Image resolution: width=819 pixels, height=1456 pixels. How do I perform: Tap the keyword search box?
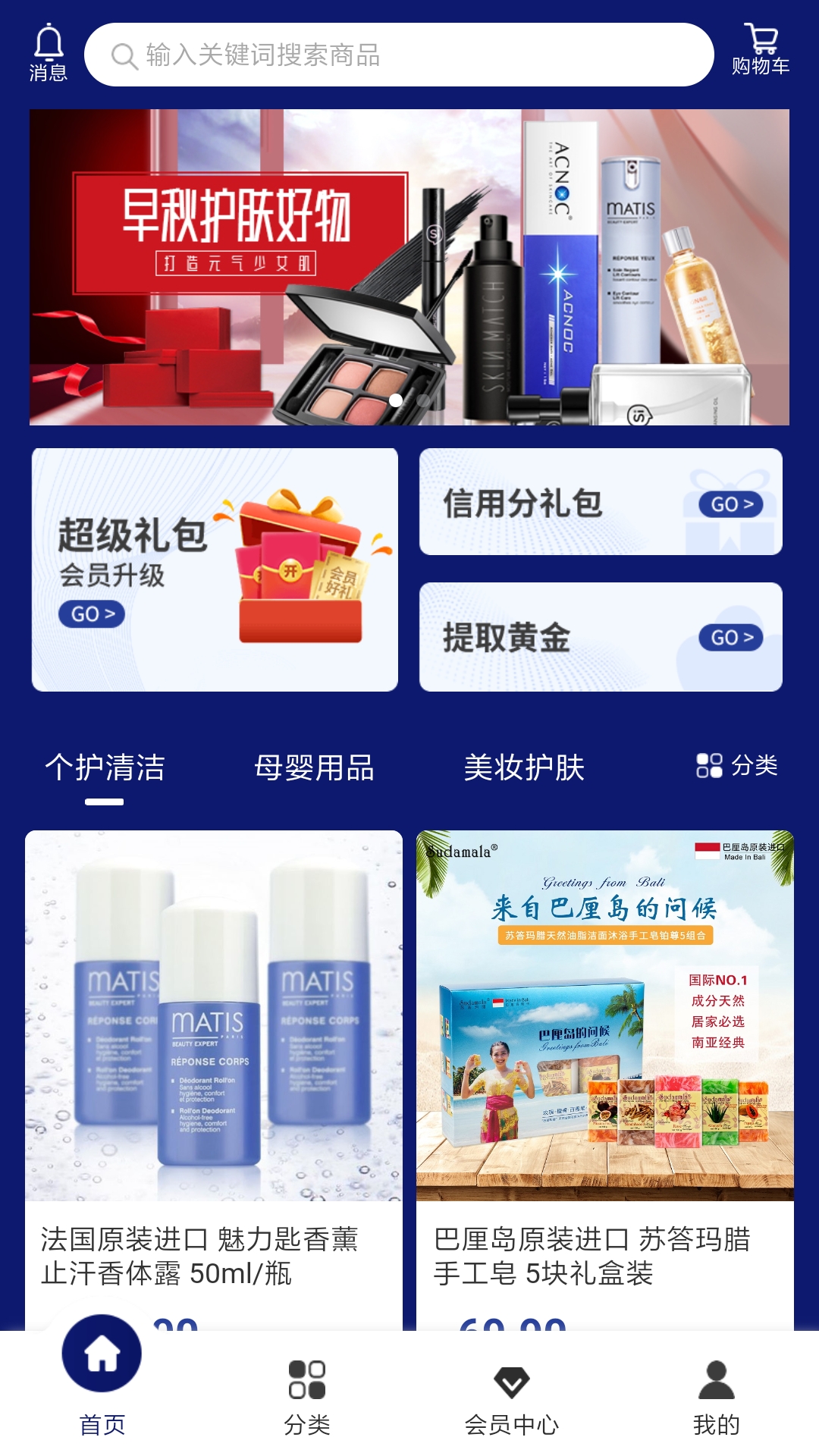399,55
